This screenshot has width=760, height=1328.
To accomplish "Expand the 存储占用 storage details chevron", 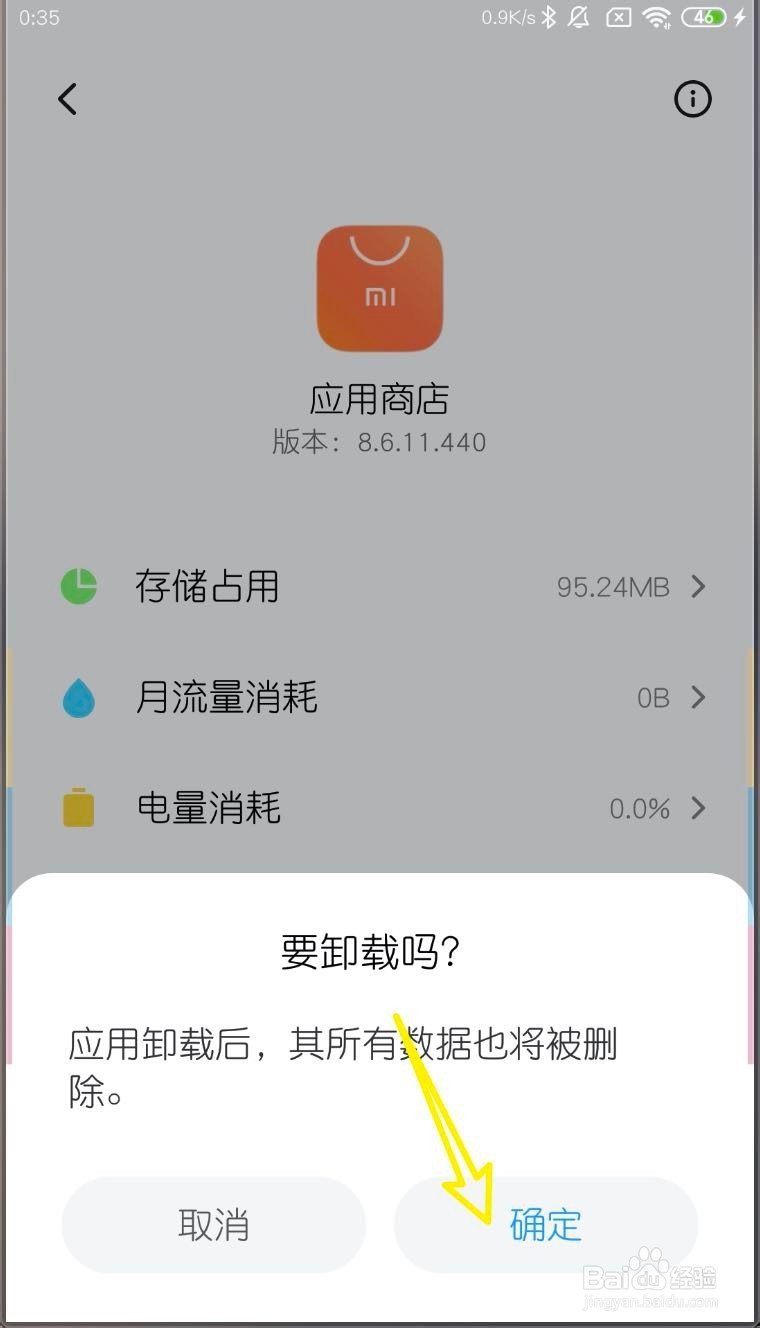I will click(x=699, y=587).
